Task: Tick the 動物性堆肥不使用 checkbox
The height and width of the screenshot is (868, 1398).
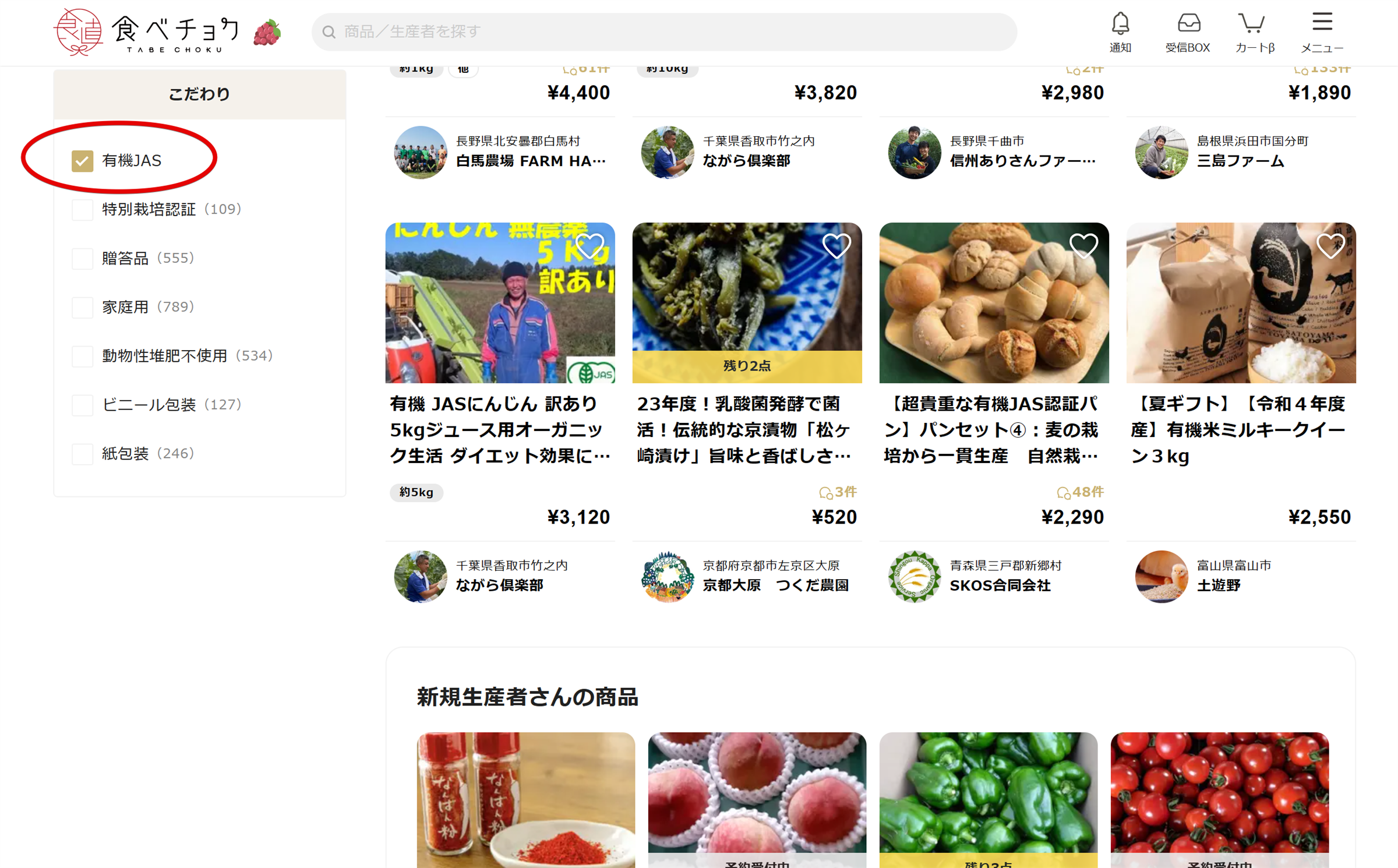Action: pyautogui.click(x=82, y=356)
